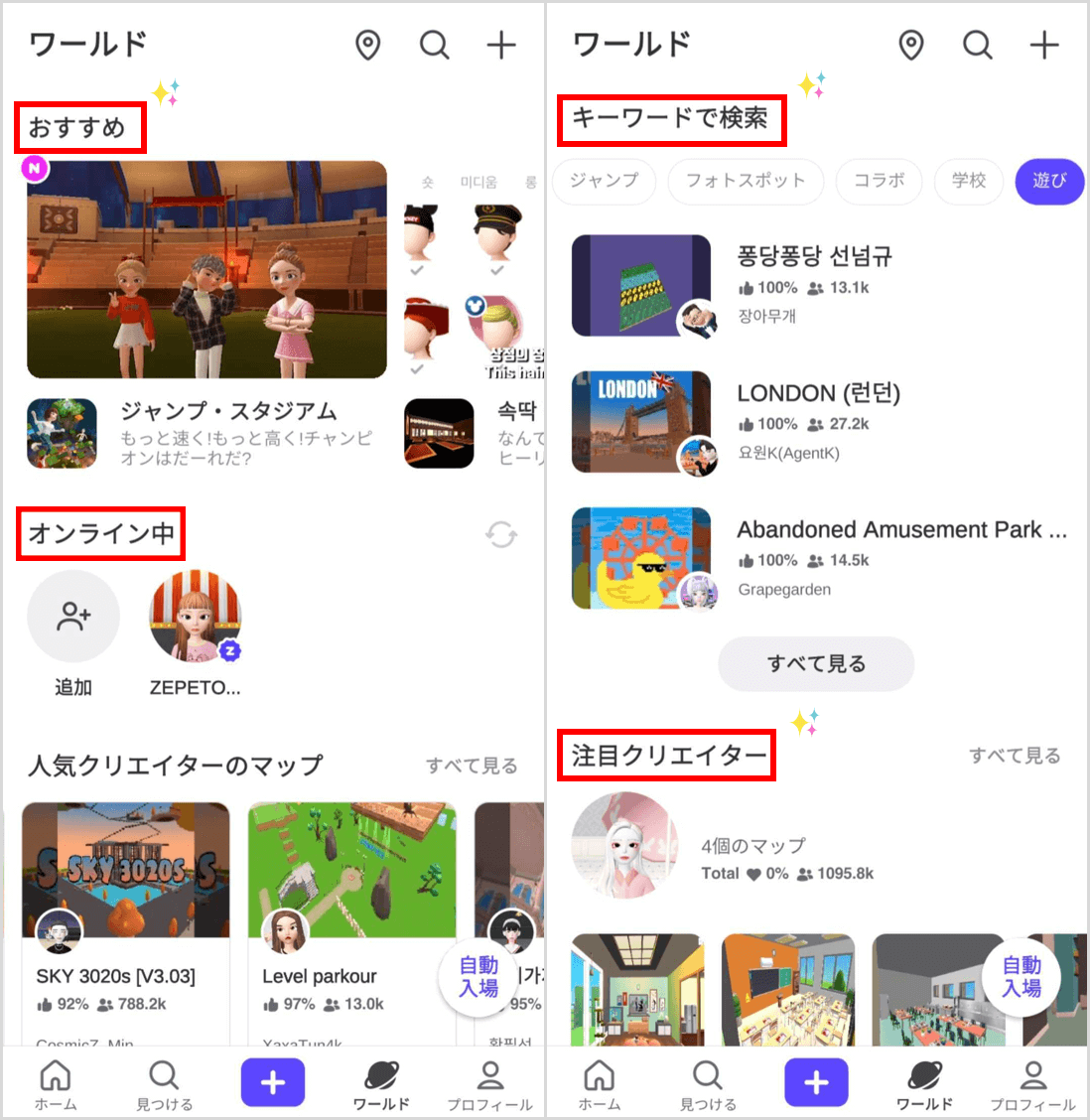
Task: Choose the 学校 keyword chip
Action: [x=969, y=181]
